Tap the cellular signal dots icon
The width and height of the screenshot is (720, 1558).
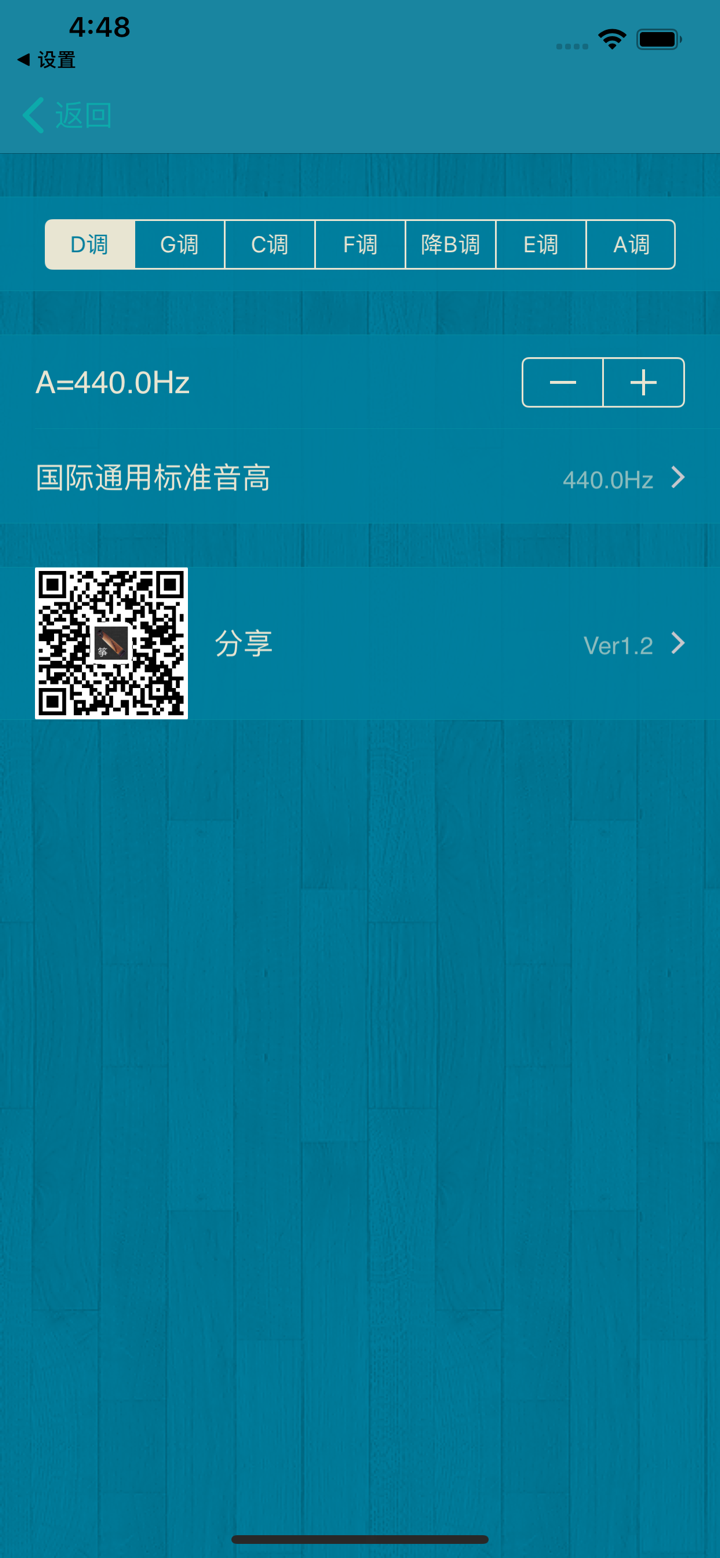click(x=572, y=45)
